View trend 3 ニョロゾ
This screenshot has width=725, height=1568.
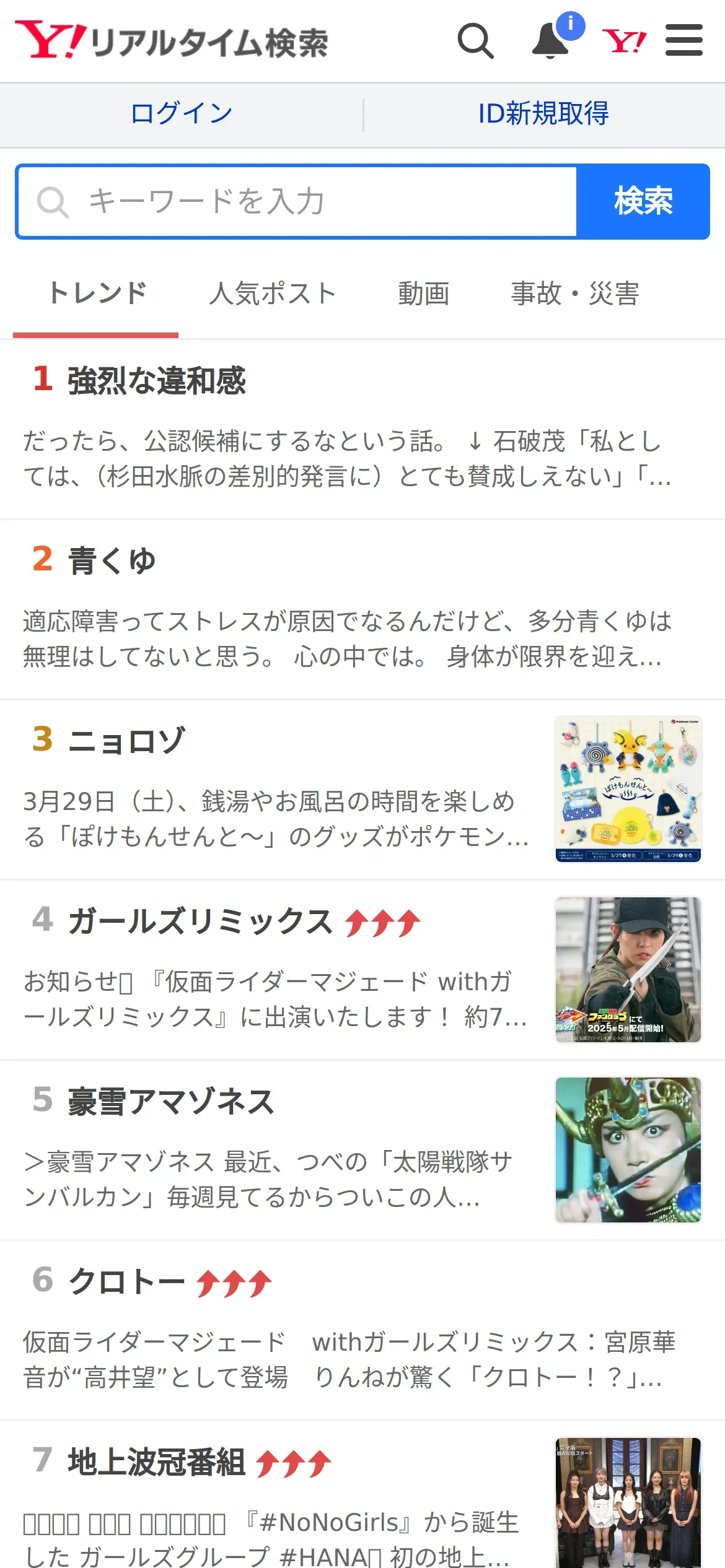coord(127,741)
